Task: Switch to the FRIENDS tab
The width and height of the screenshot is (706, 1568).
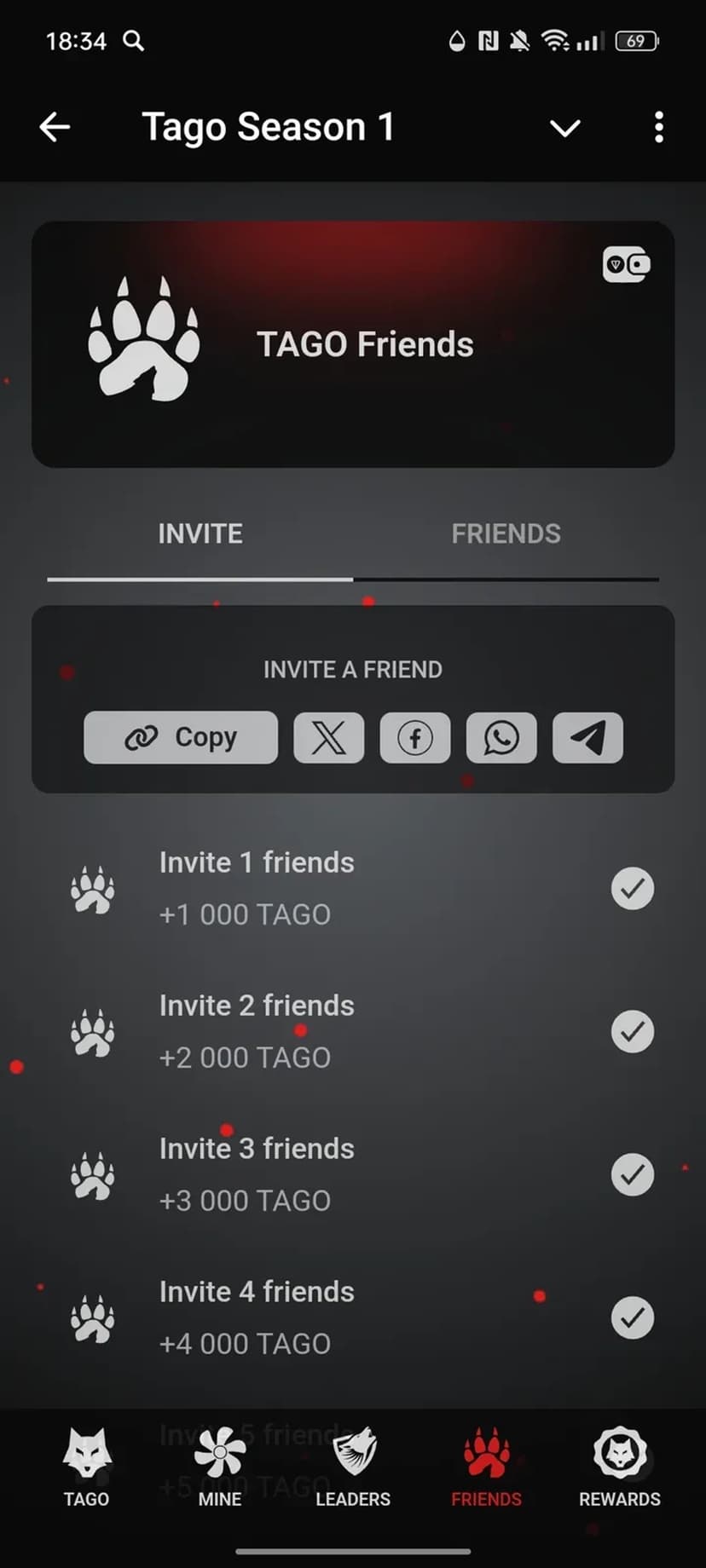Action: point(506,534)
